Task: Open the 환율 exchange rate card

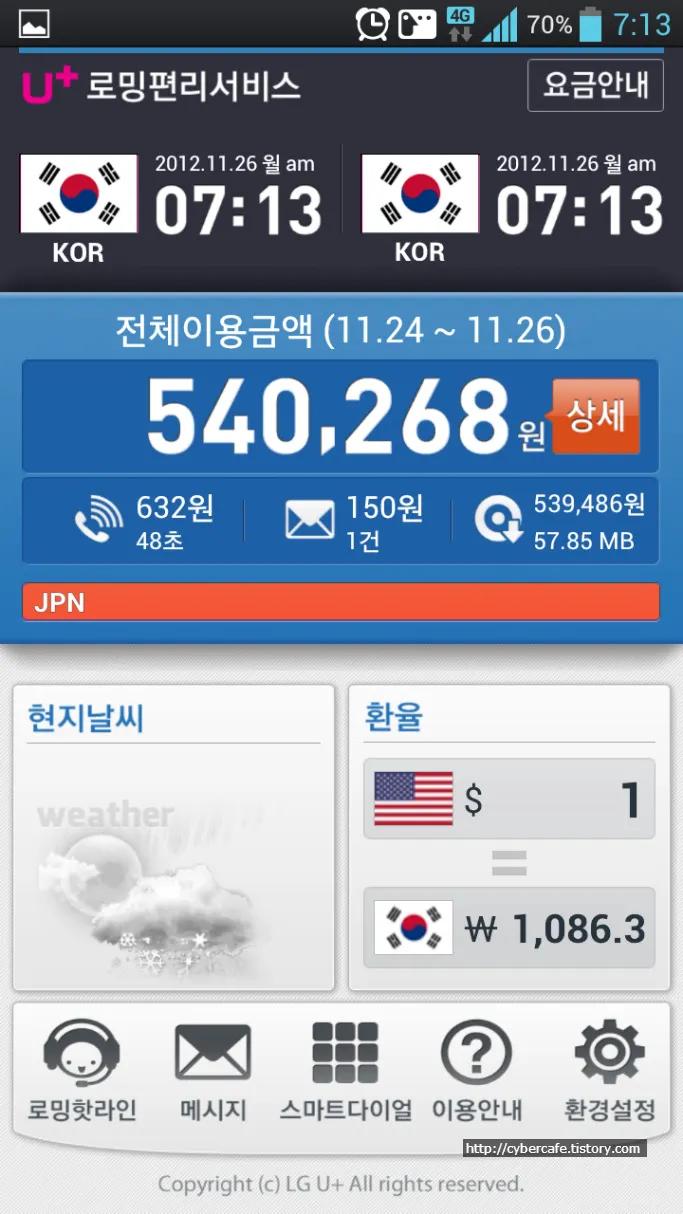Action: coord(509,838)
